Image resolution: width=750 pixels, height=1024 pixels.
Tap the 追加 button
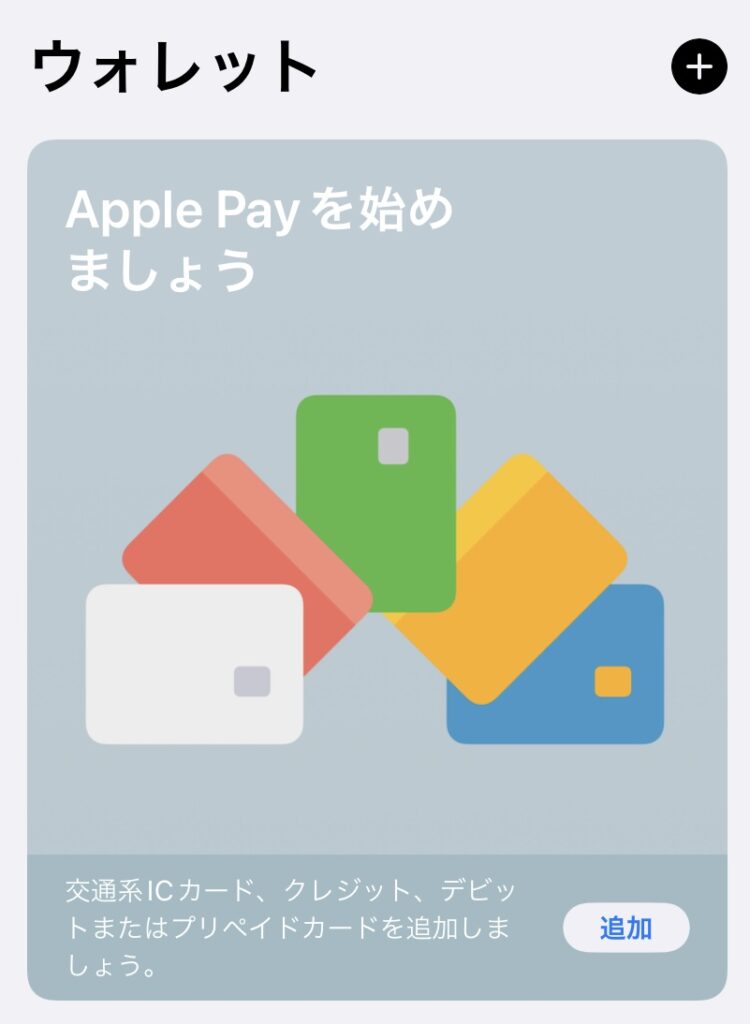[626, 928]
